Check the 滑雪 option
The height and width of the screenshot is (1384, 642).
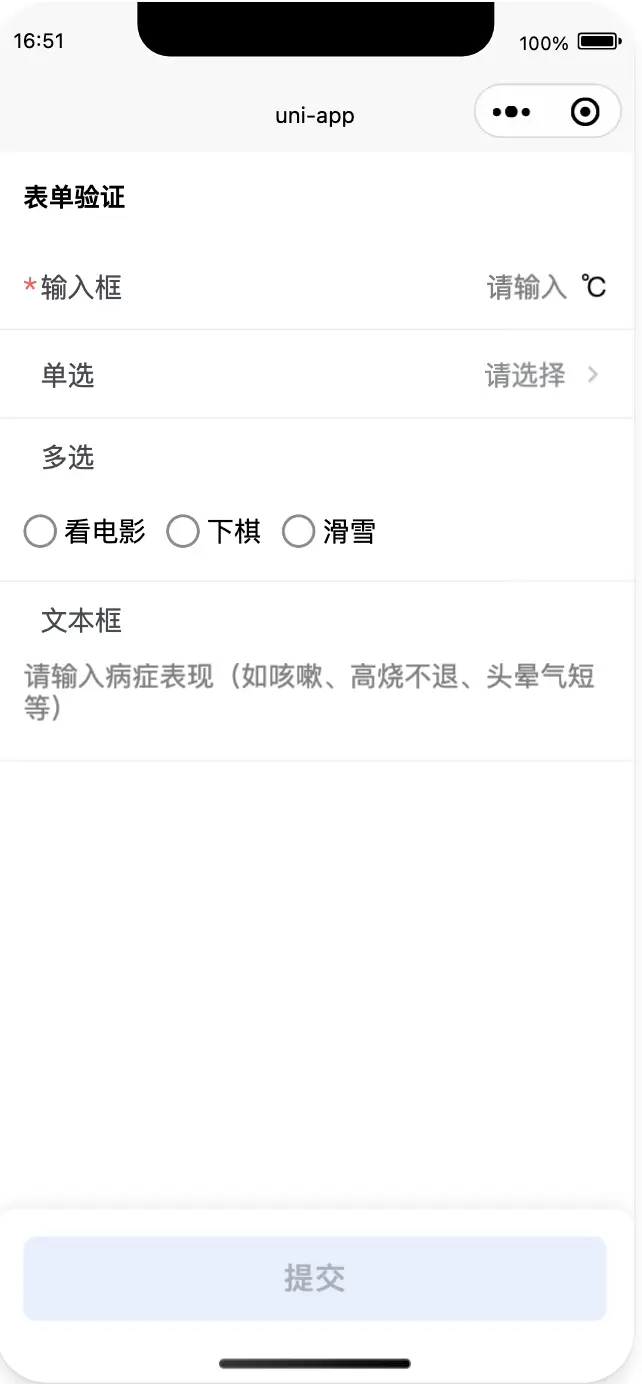pos(329,532)
